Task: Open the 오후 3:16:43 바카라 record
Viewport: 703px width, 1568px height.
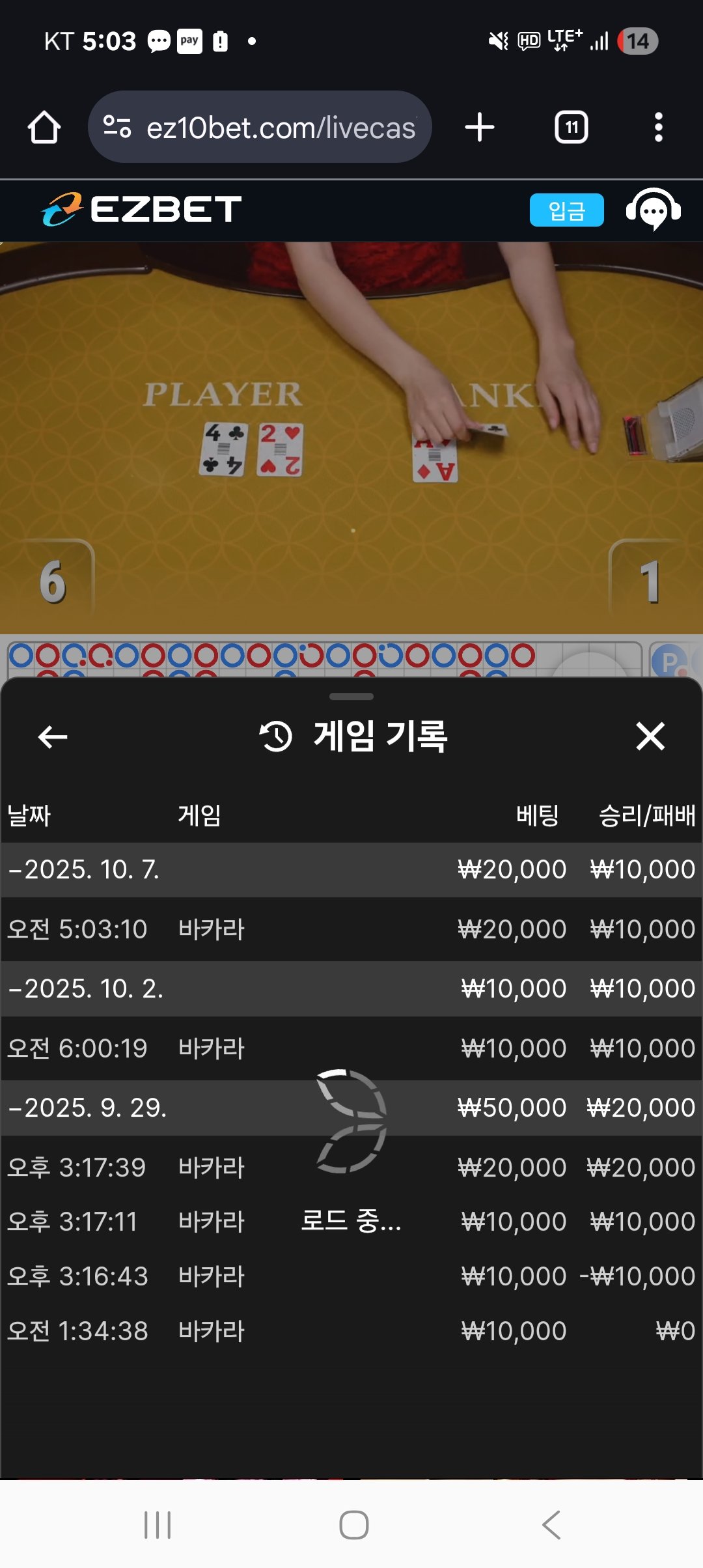Action: (x=195, y=1276)
